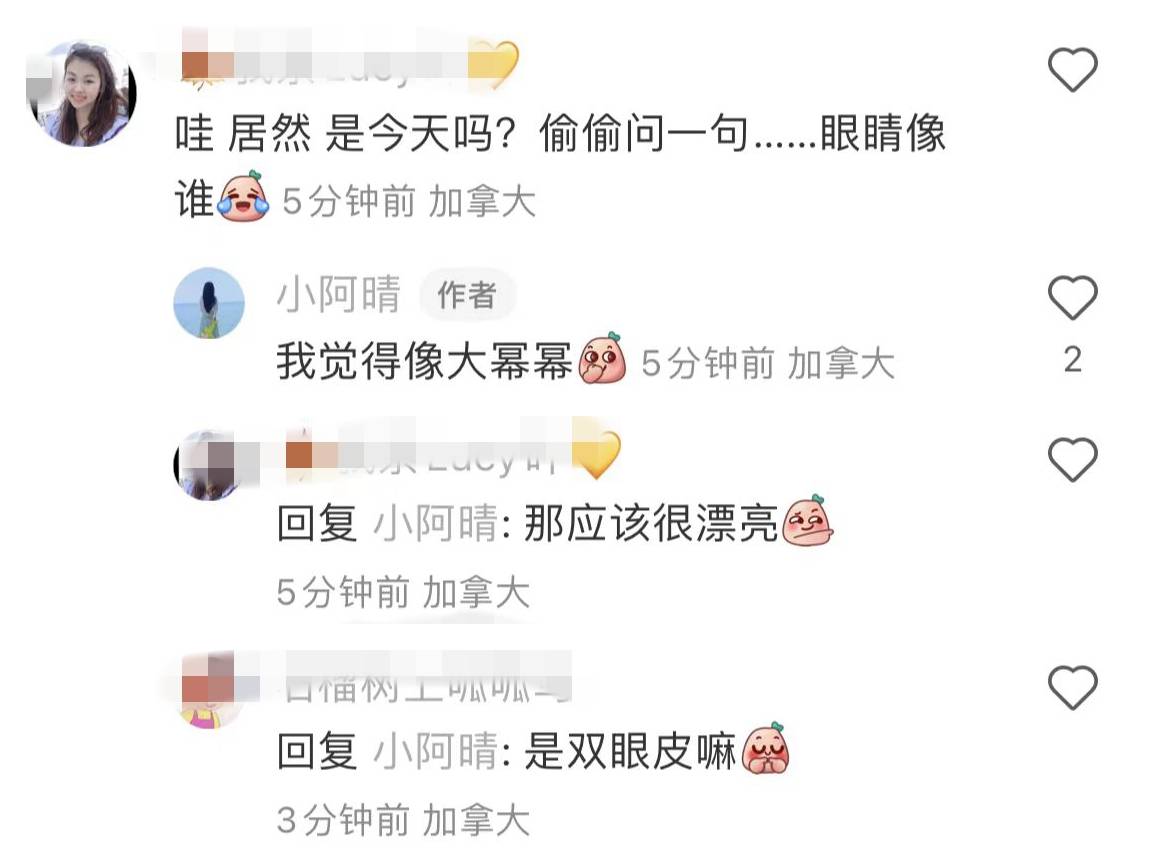The width and height of the screenshot is (1151, 866).
Task: Tap the 小阿晴 mention in the "是双眼皮嘛" reply
Action: coord(435,752)
